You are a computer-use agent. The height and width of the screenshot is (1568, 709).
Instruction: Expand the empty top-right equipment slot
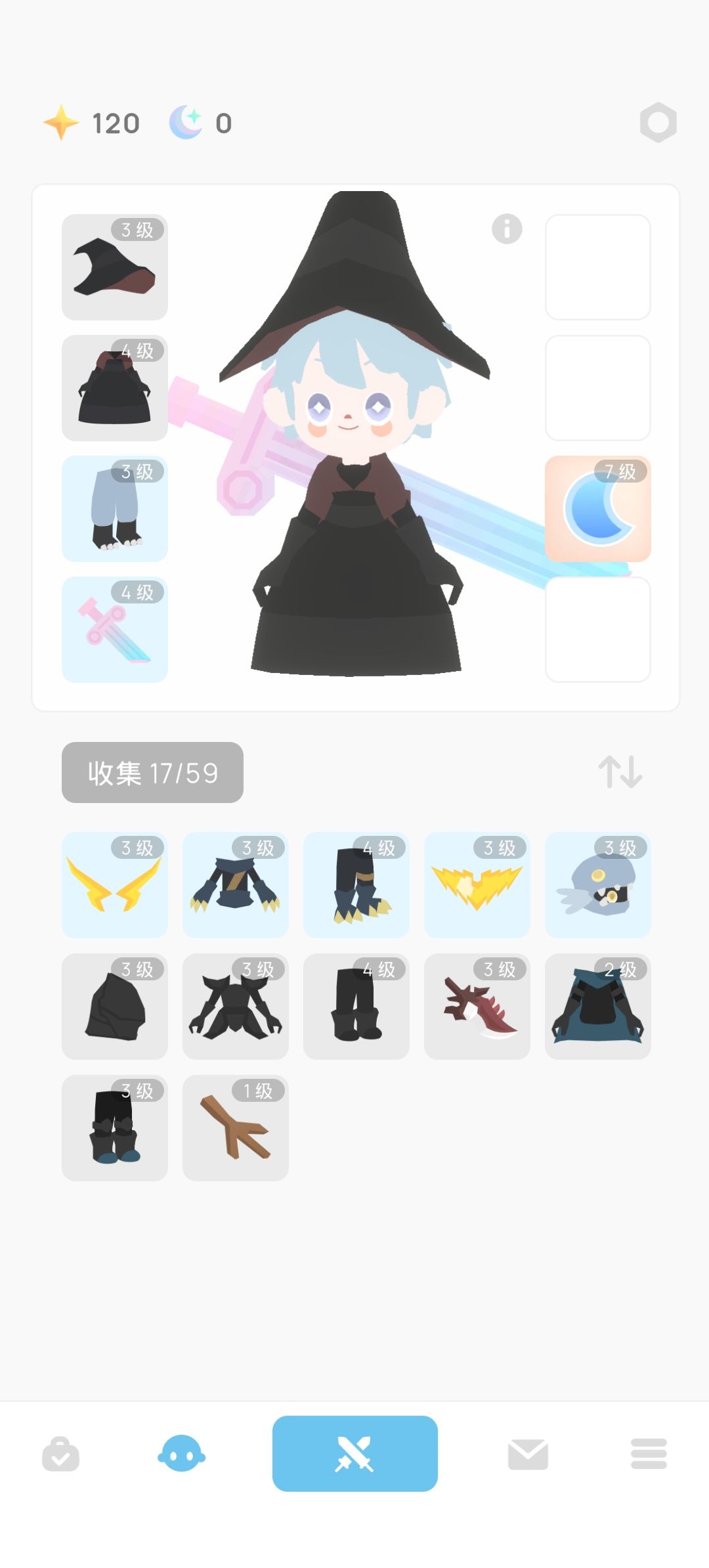(x=597, y=267)
